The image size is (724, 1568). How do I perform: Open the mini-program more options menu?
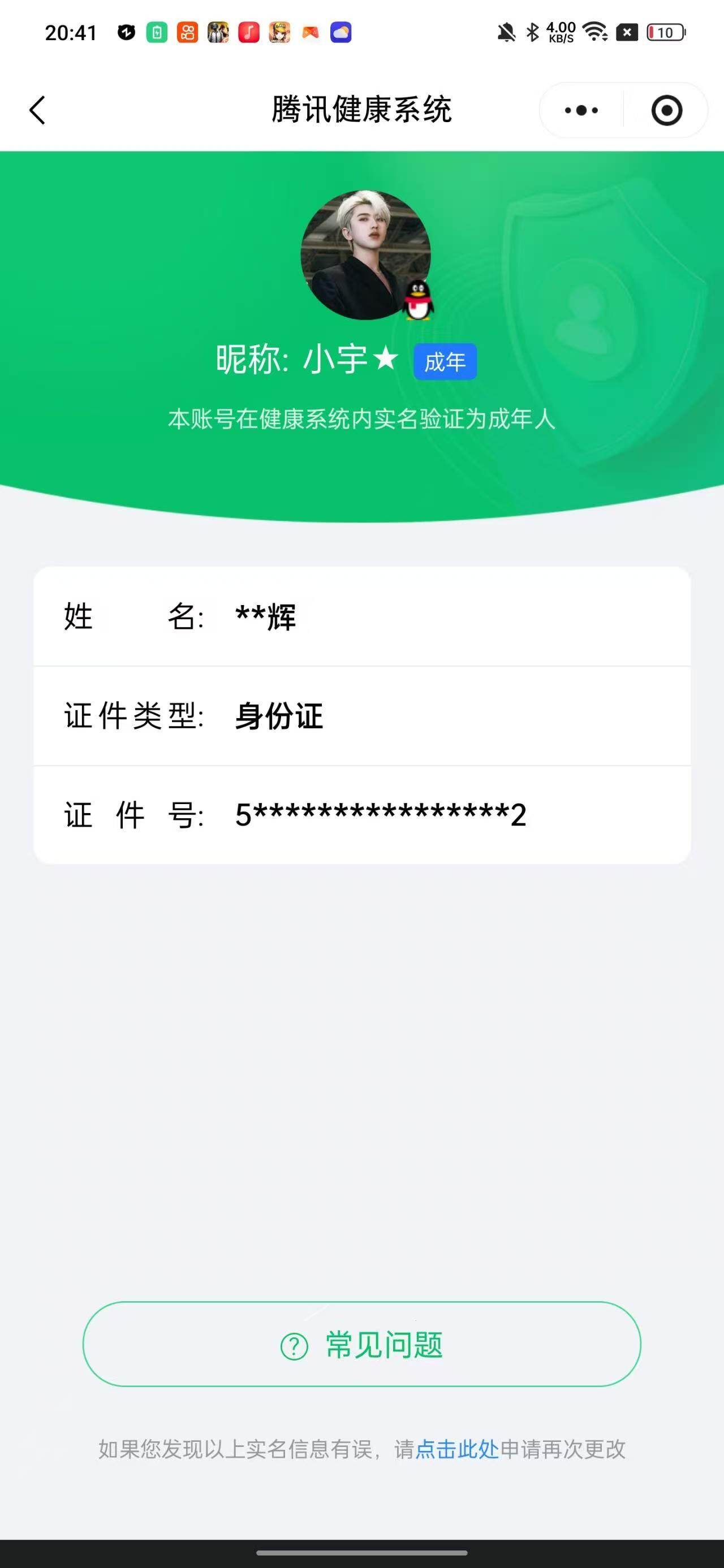pyautogui.click(x=580, y=110)
